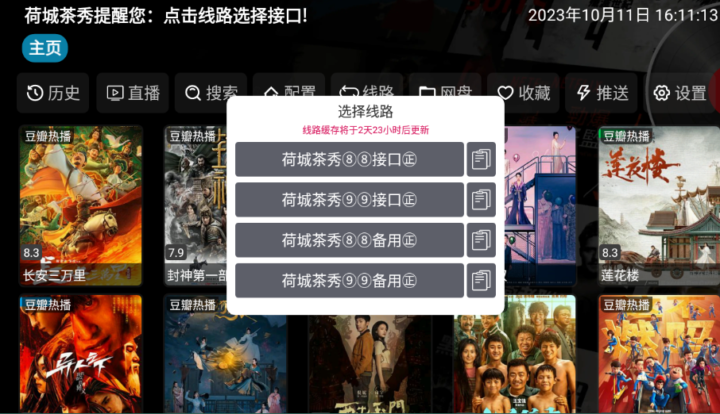Open the 推送 push feature
This screenshot has width=720, height=414.
603,93
